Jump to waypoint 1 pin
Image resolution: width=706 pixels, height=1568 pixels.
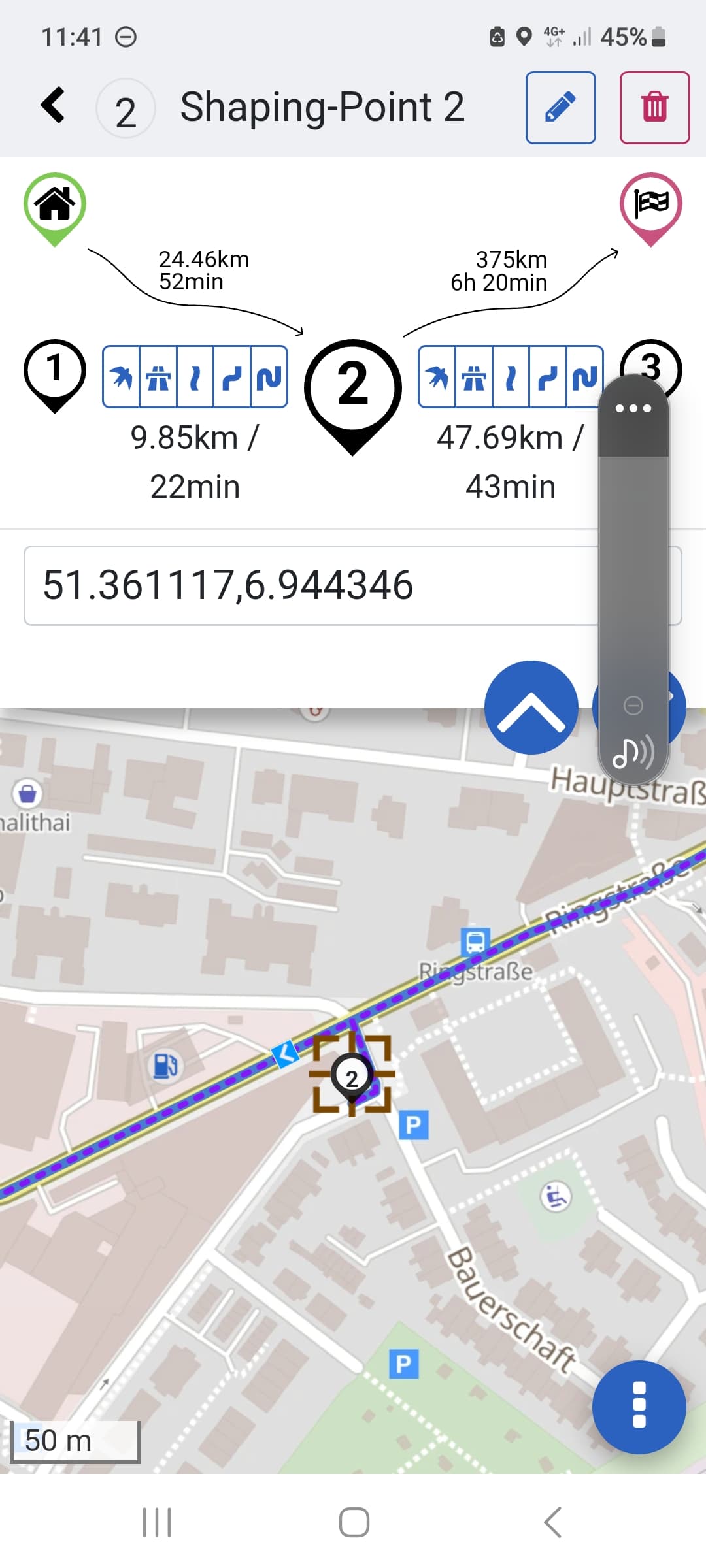(55, 373)
